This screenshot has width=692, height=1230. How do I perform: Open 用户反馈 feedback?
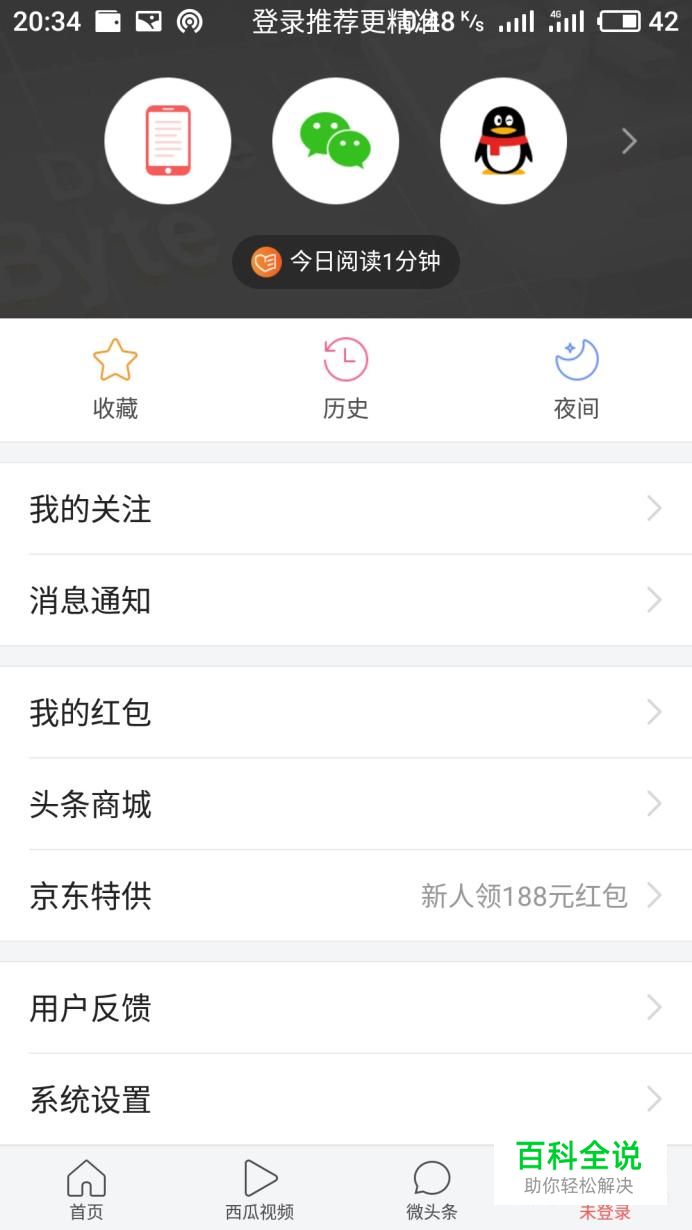pyautogui.click(x=346, y=1008)
